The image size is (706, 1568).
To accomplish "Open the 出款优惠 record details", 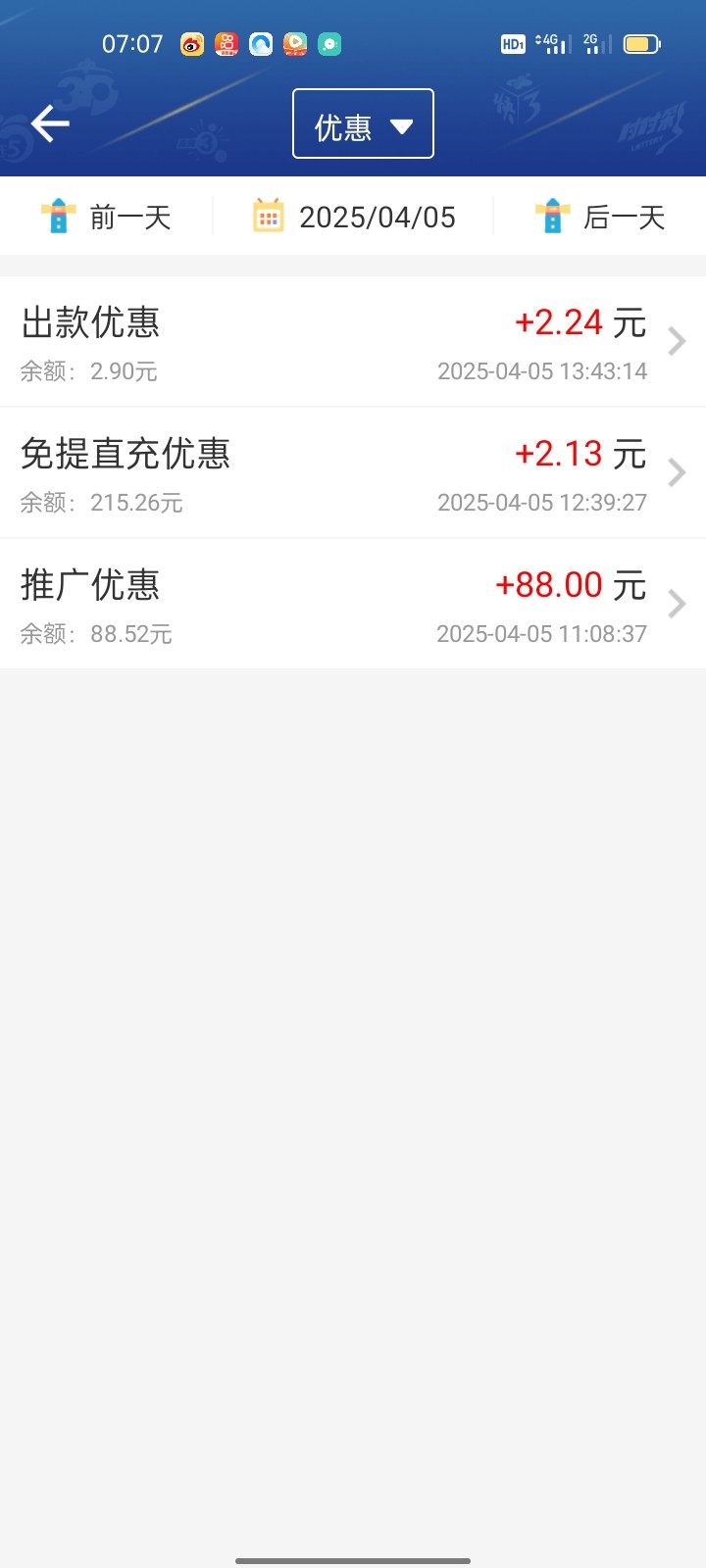I will tap(353, 341).
